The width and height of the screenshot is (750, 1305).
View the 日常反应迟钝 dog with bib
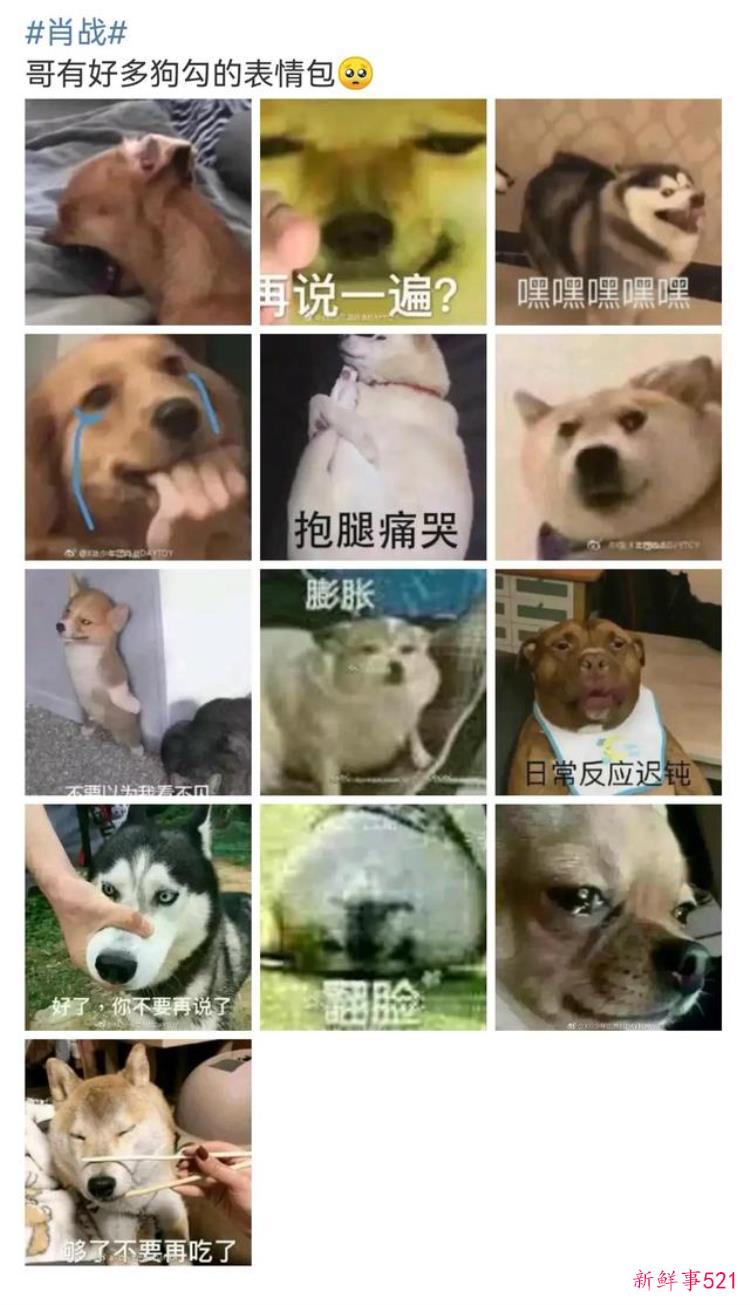point(608,682)
